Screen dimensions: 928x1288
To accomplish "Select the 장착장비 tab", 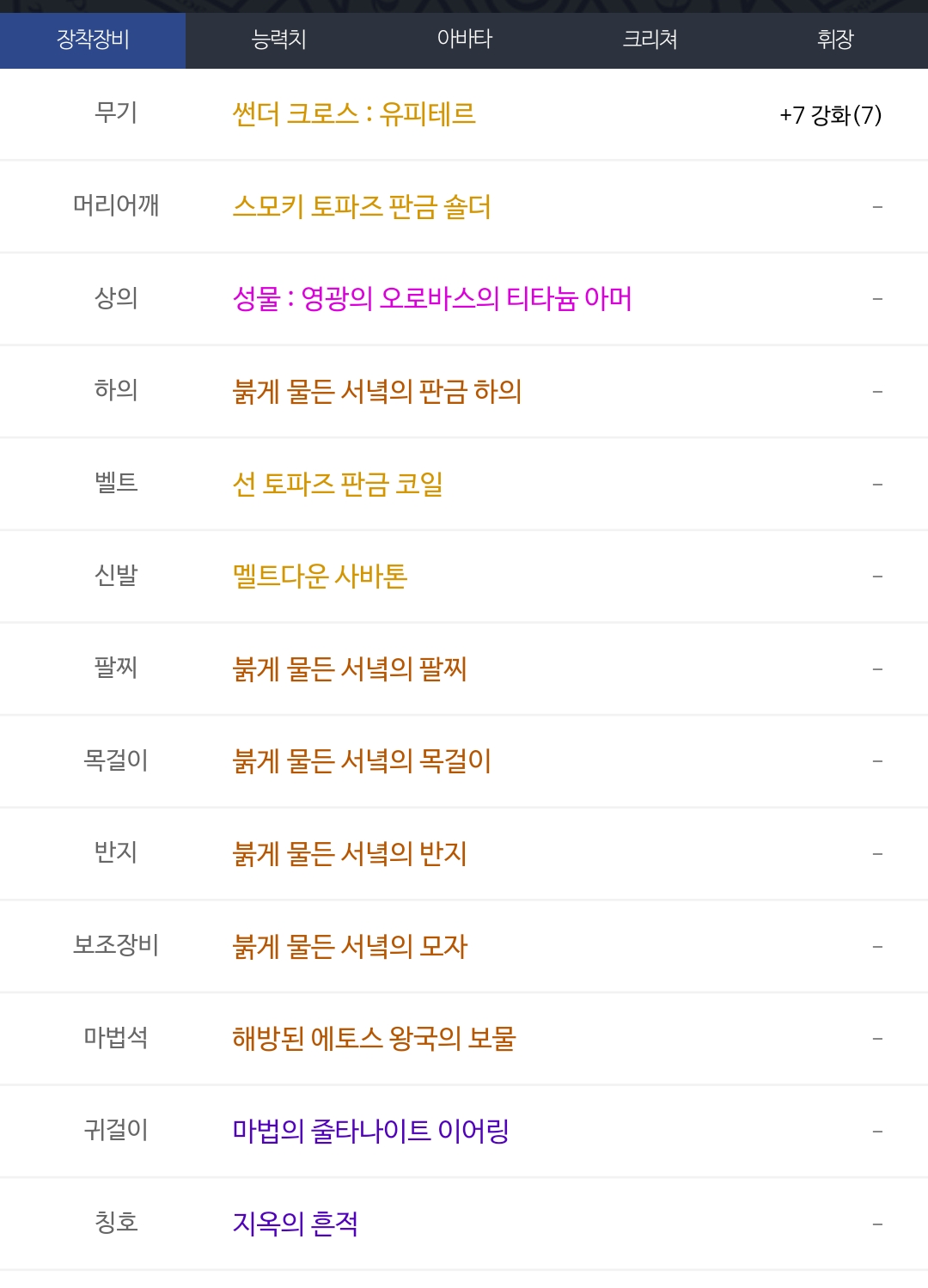I will (93, 40).
